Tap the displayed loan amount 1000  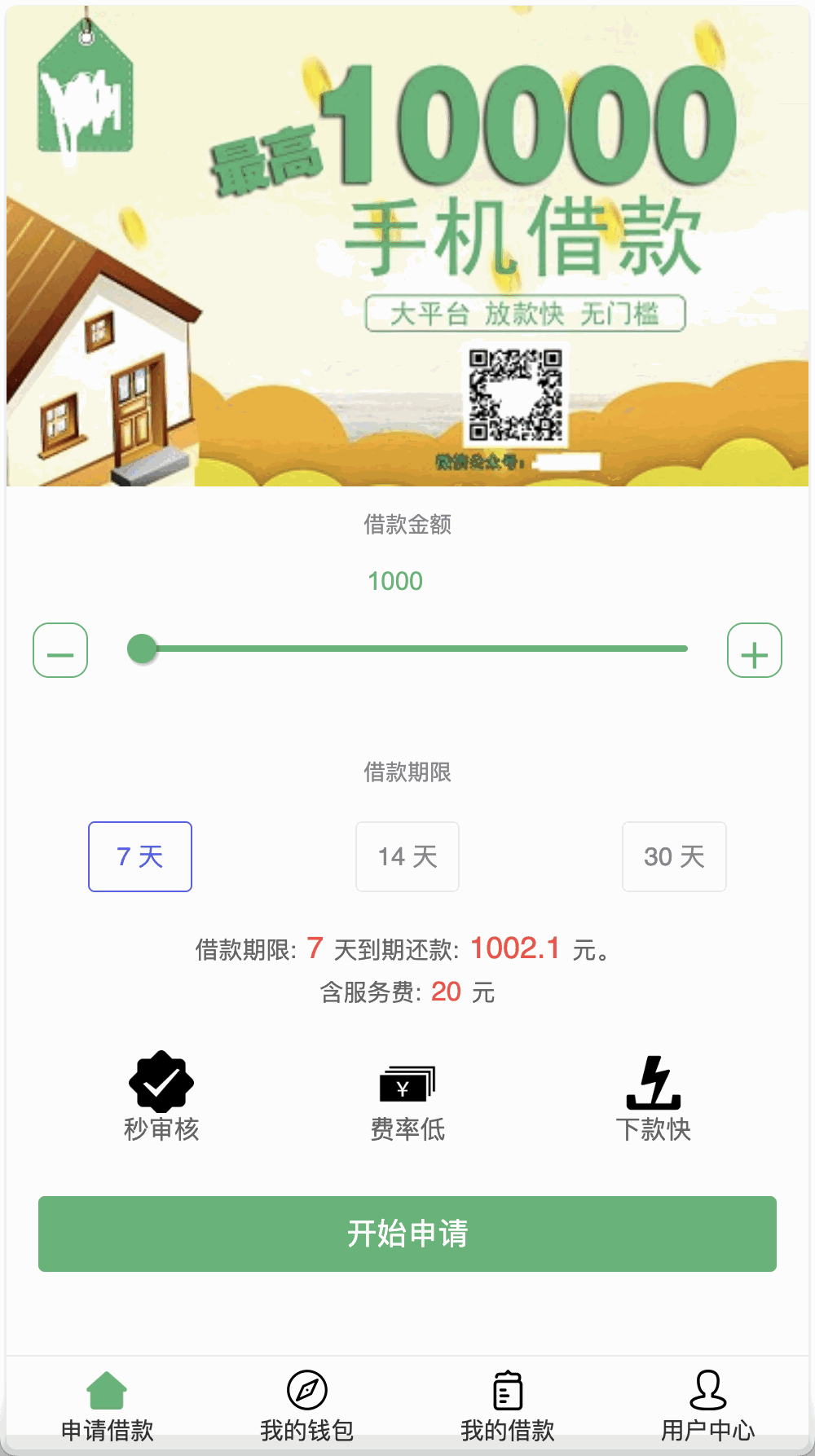click(396, 580)
